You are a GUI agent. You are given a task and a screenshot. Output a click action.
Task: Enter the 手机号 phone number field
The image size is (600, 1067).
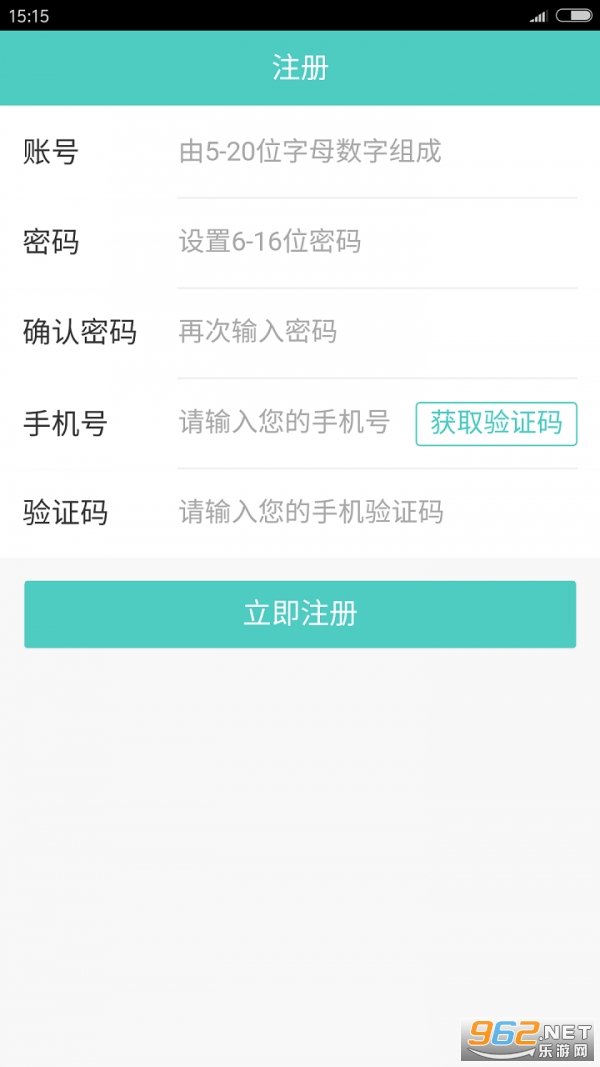point(294,423)
